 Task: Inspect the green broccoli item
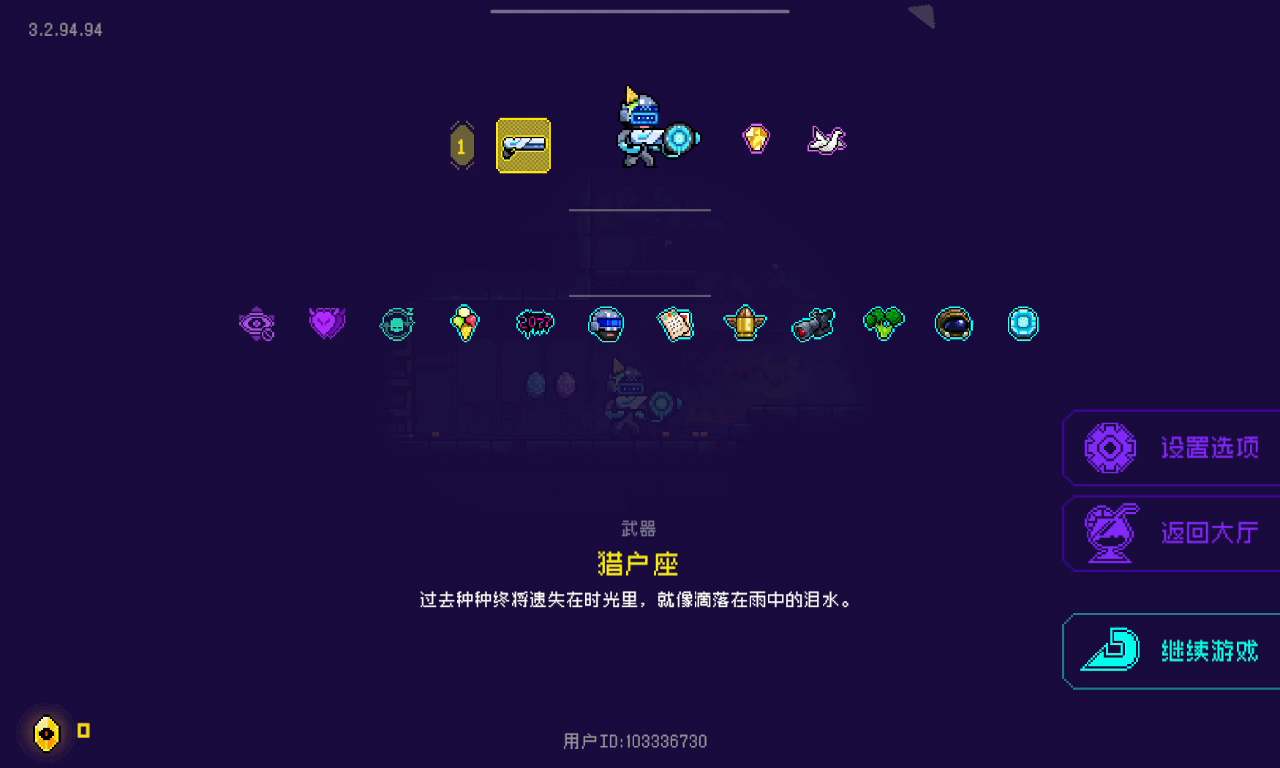pyautogui.click(x=884, y=323)
